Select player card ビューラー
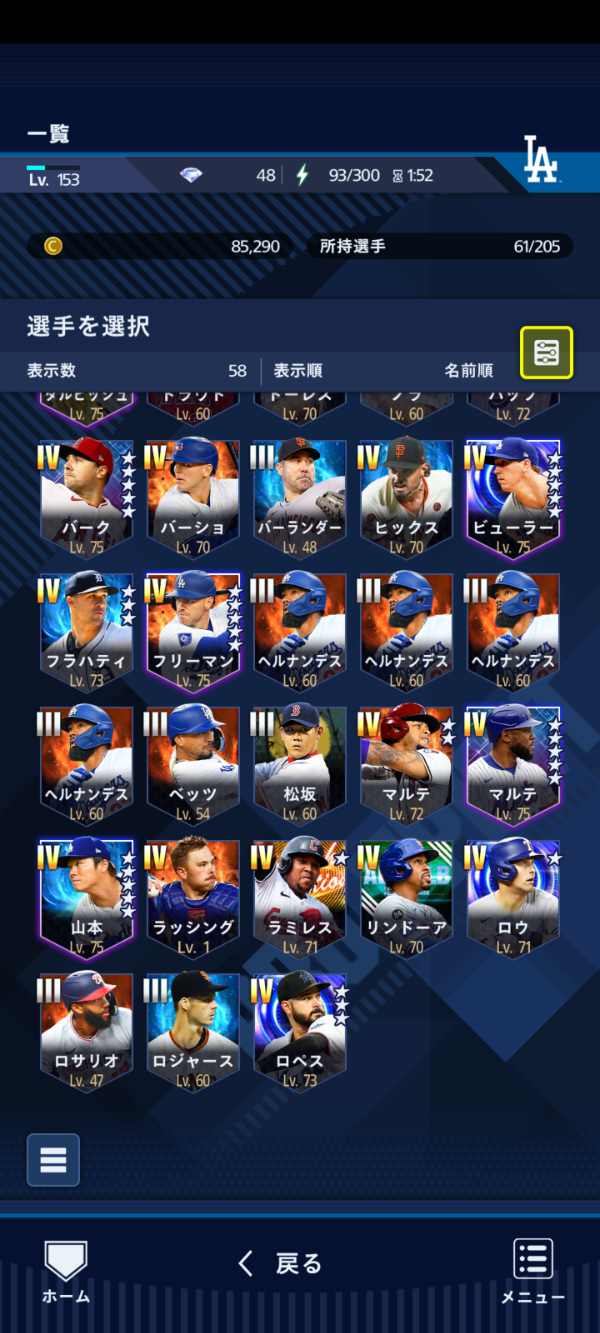The image size is (600, 1333). (513, 497)
